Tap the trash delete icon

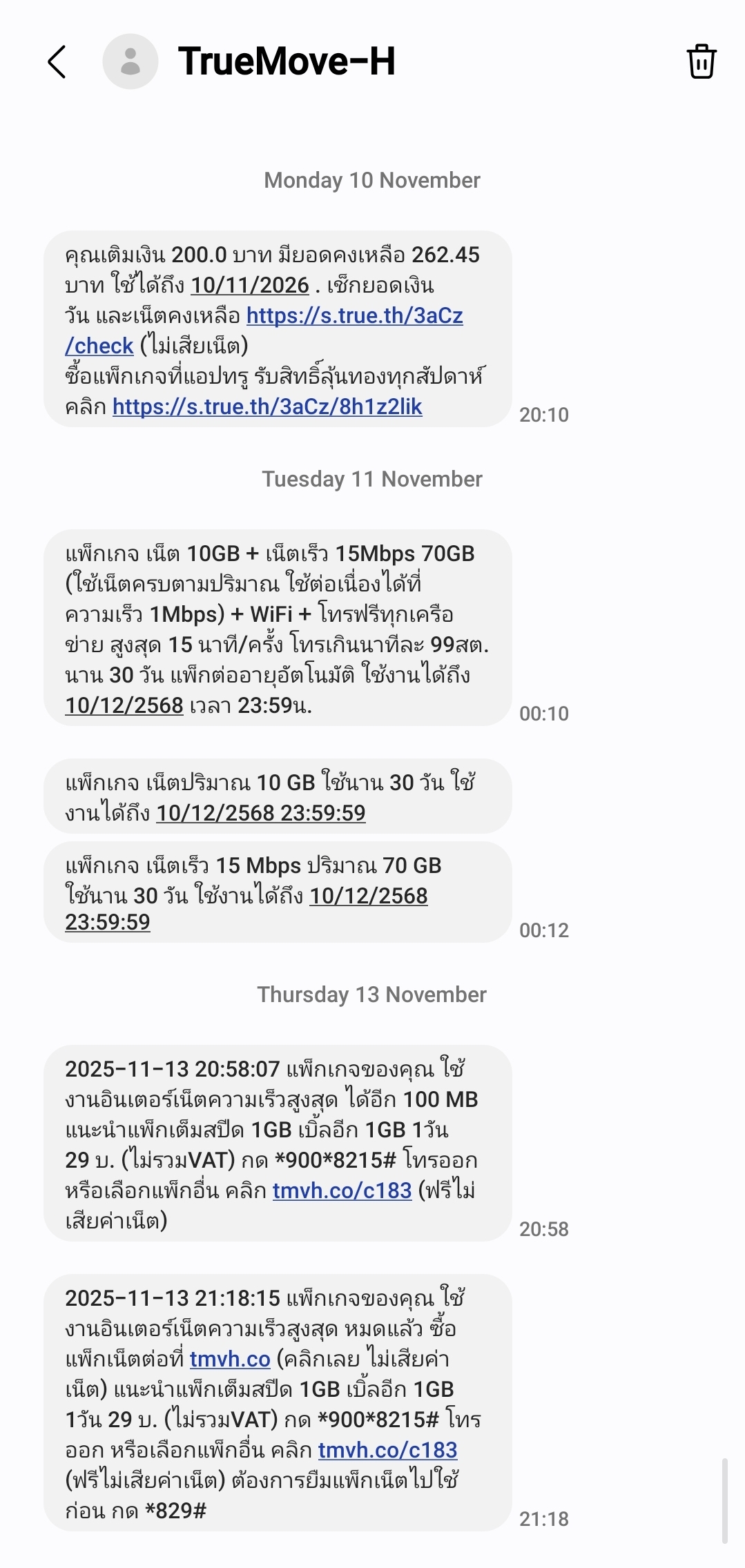click(x=701, y=61)
